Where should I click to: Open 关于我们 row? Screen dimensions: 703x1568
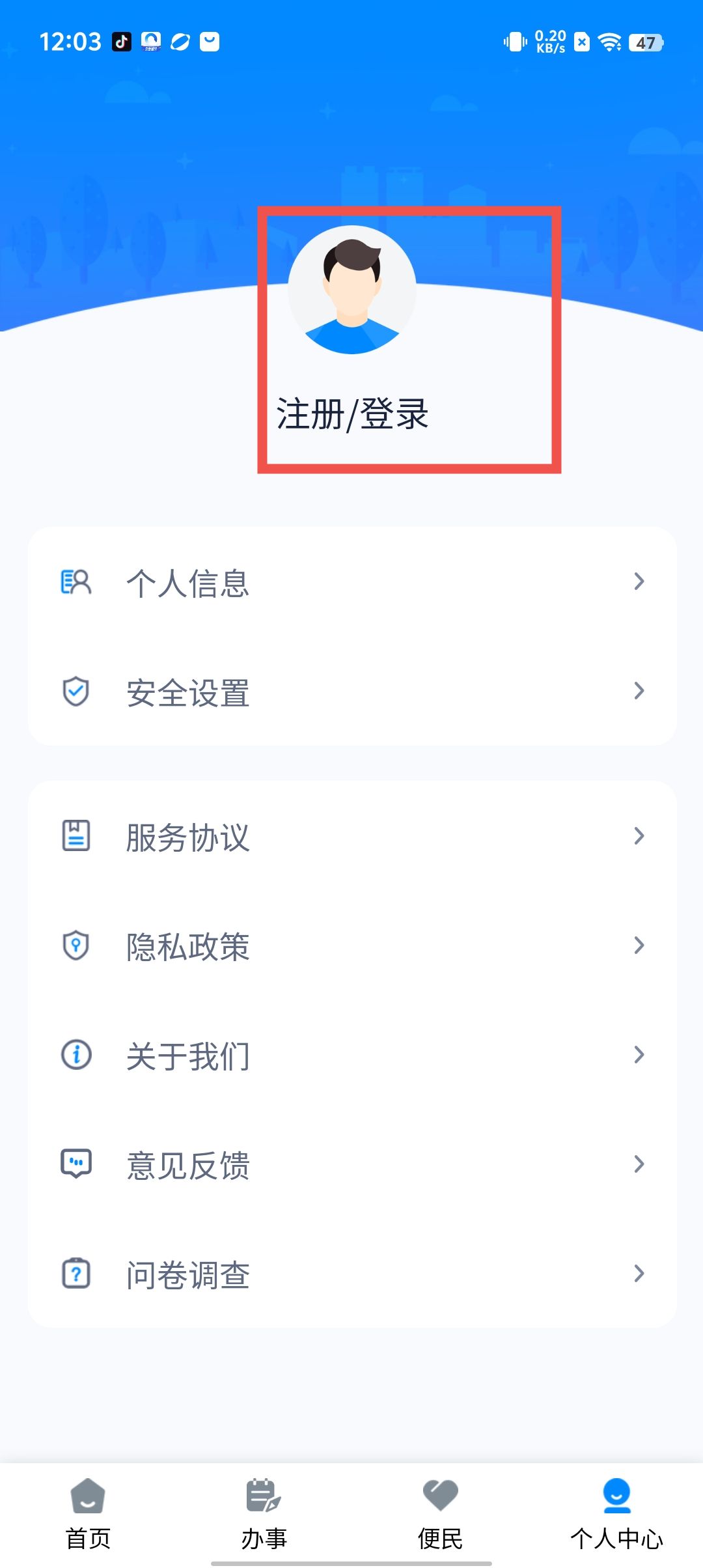[x=351, y=1056]
